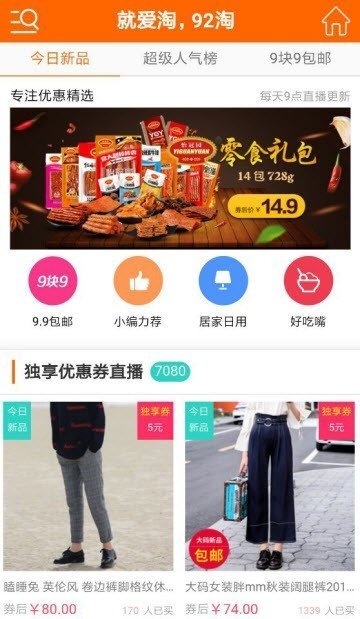Switch to the 今日新品 tab
The image size is (360, 619).
coord(60,58)
